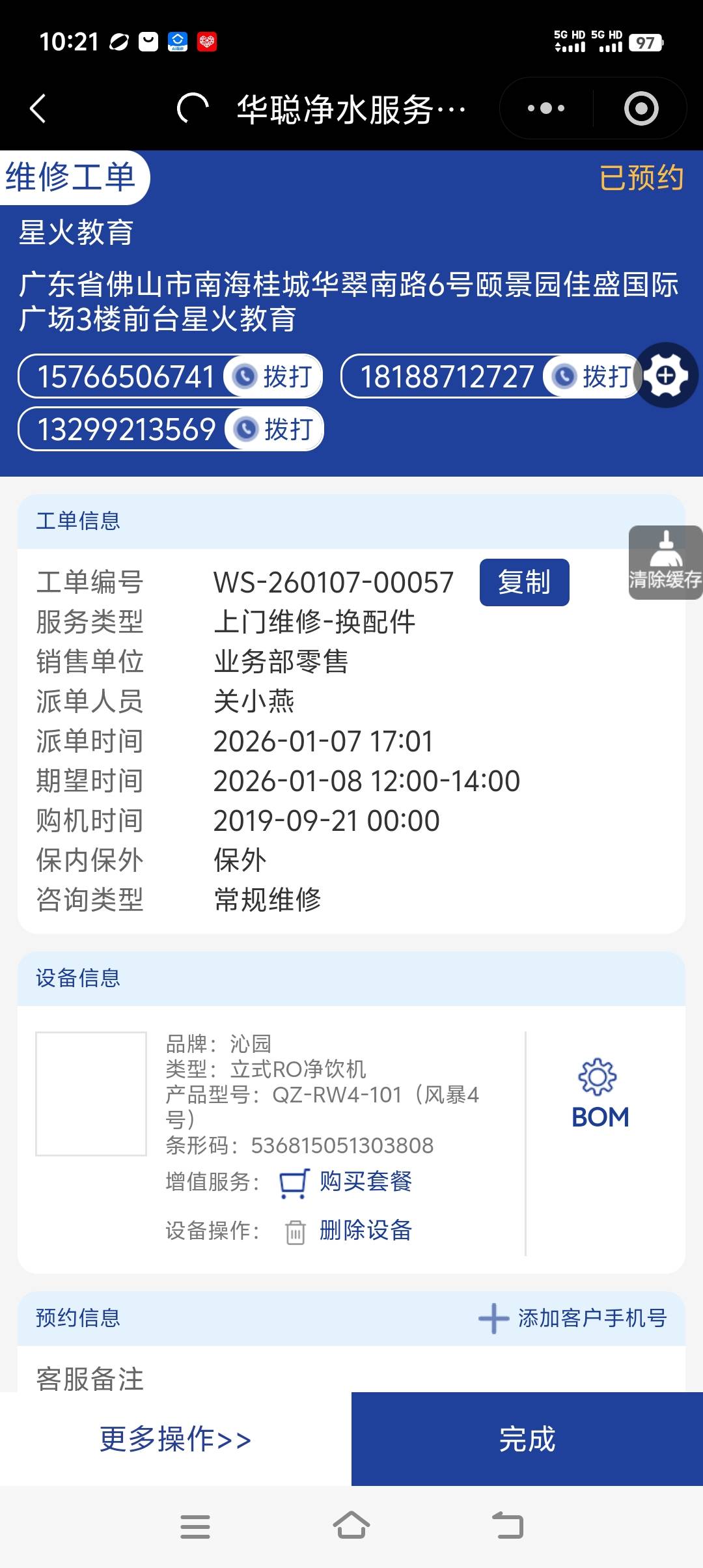Open the mini program three-dot menu

[545, 108]
